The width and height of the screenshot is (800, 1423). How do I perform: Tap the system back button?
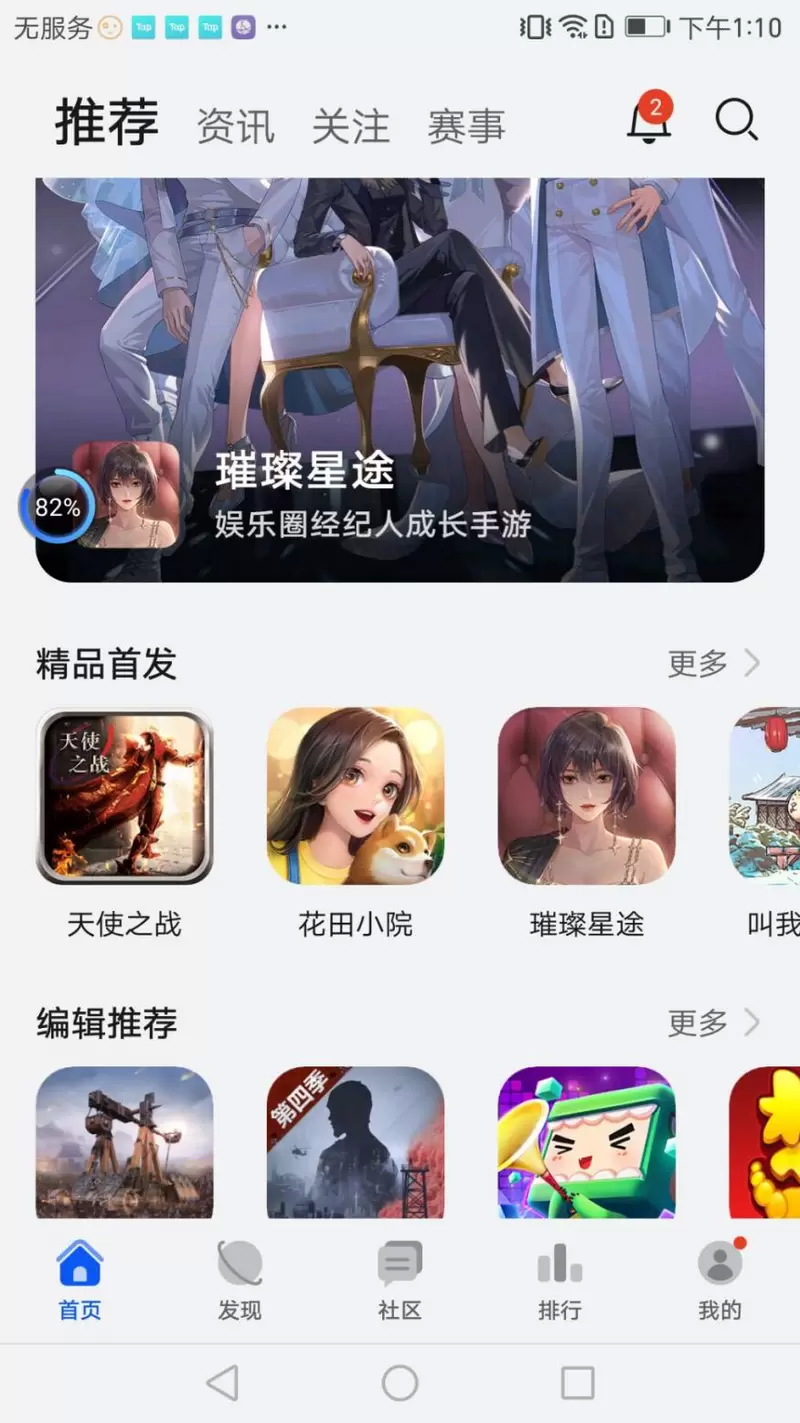tap(222, 1384)
